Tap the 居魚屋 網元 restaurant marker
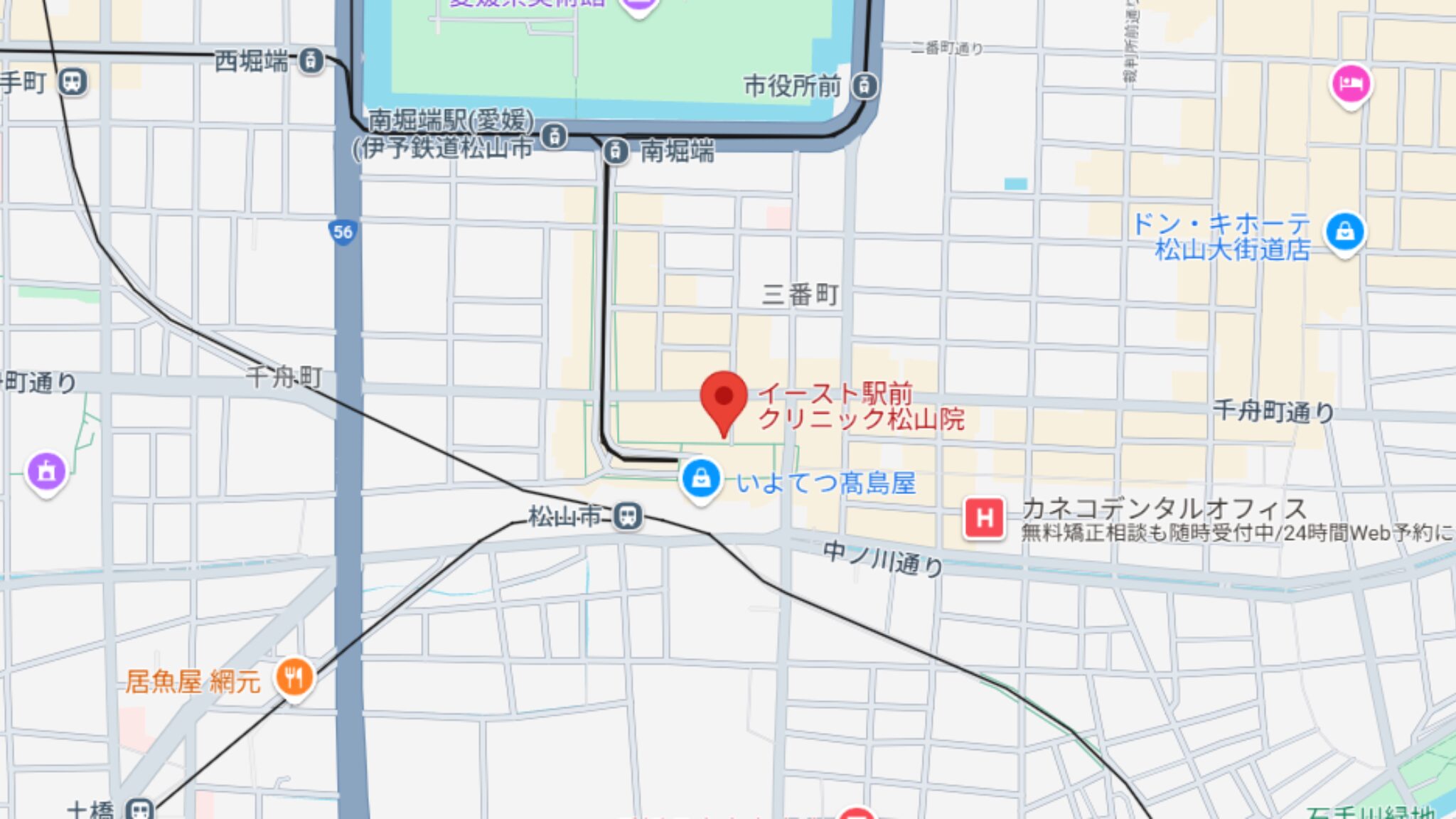1456x819 pixels. point(294,676)
